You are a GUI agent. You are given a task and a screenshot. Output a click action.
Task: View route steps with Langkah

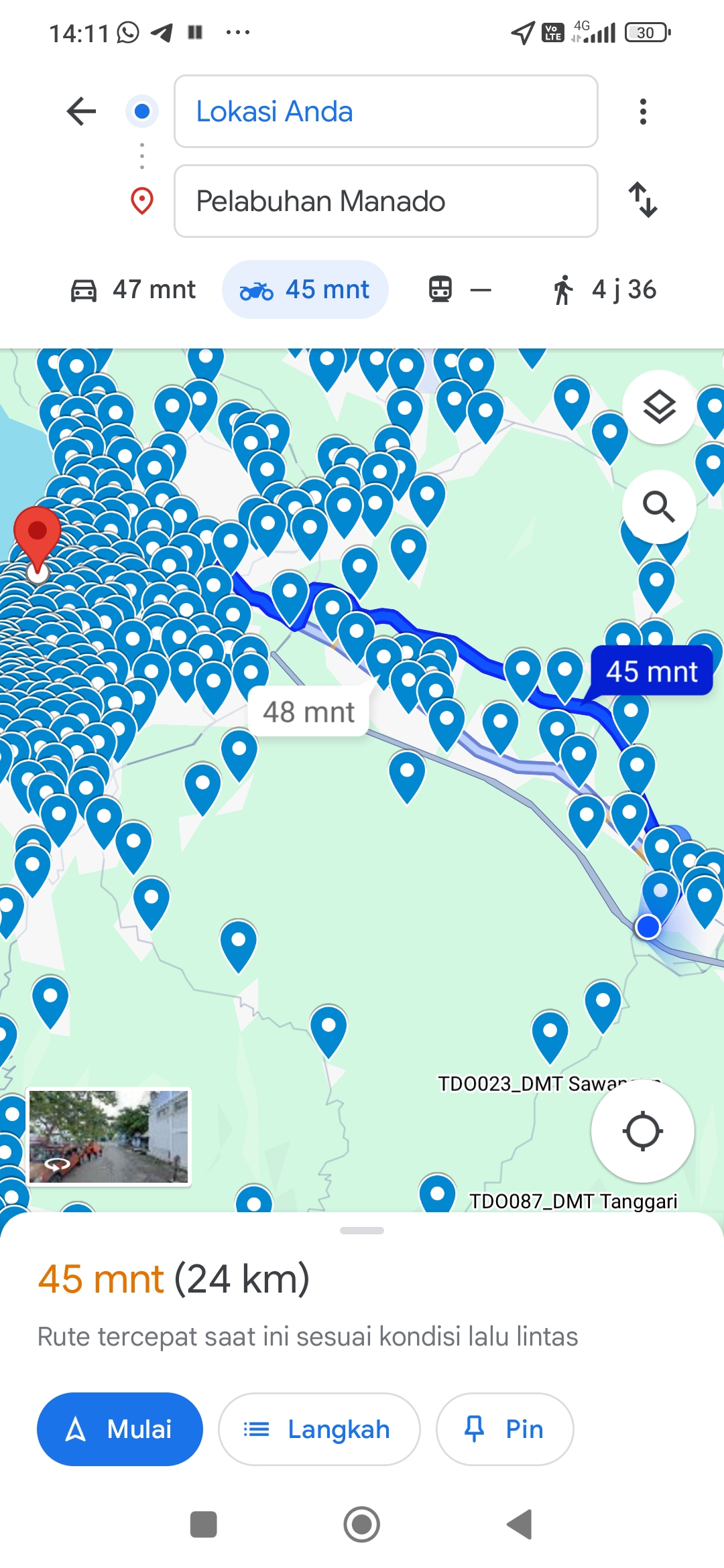319,1429
